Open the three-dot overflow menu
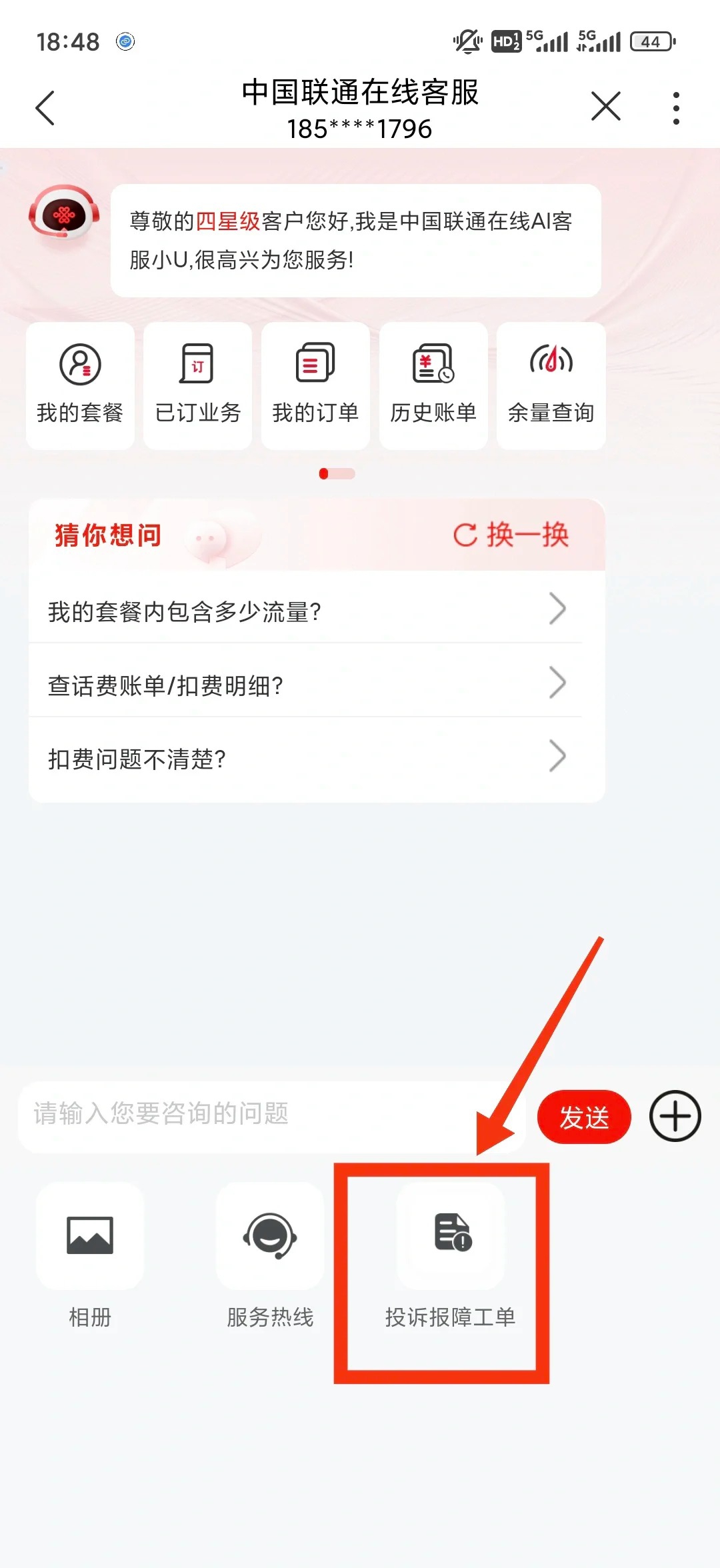 tap(676, 108)
